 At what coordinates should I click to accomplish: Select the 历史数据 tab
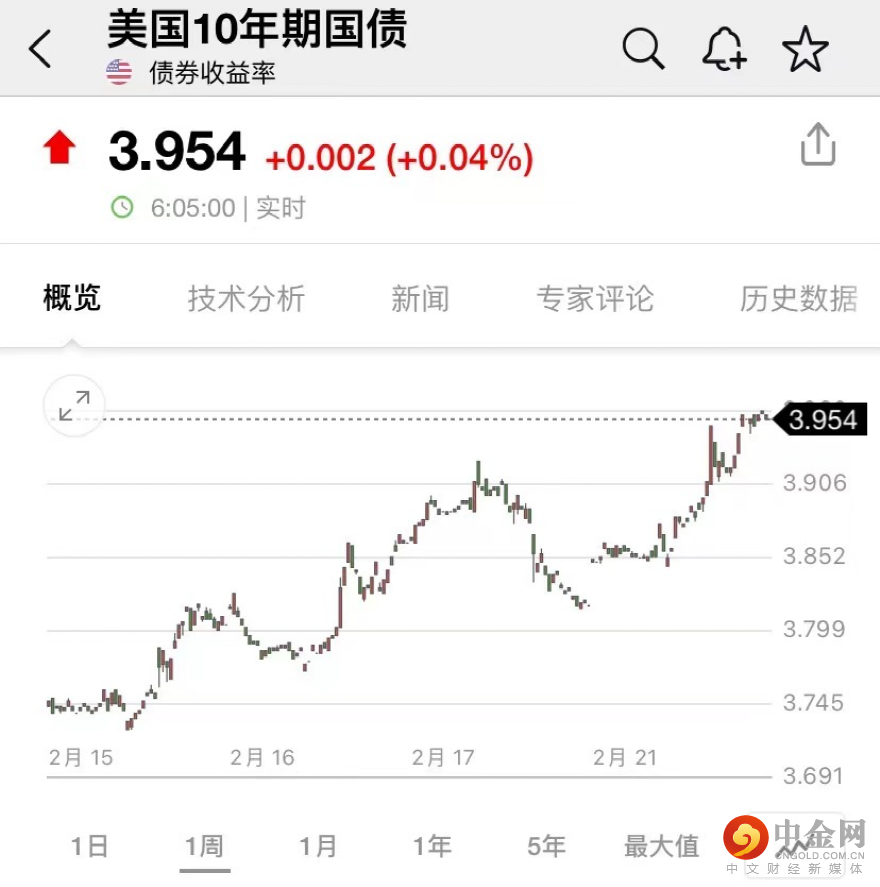click(798, 298)
